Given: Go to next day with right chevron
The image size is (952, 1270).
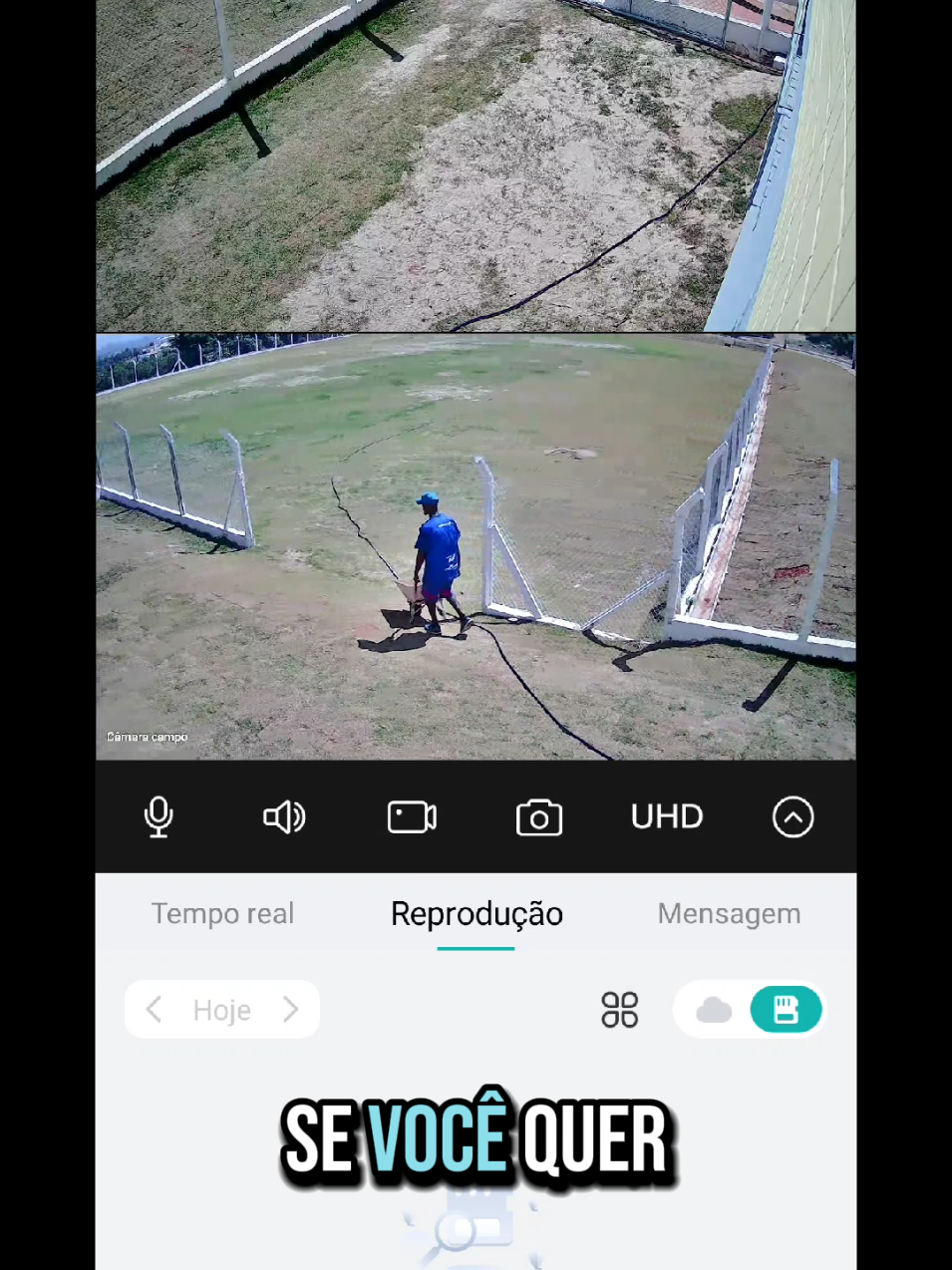Looking at the screenshot, I should (290, 1010).
